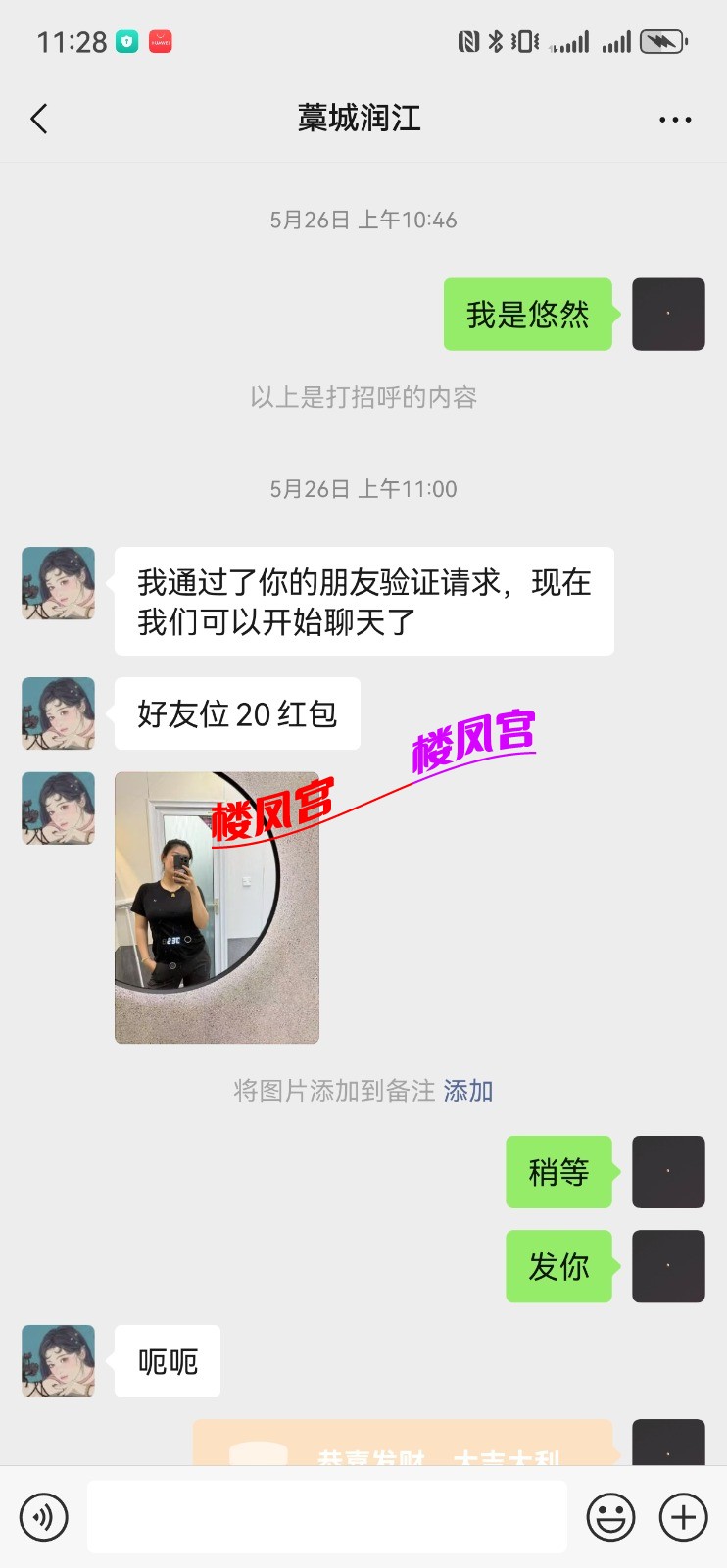
Task: Tap the red Huawei icon in status bar
Action: (x=163, y=41)
